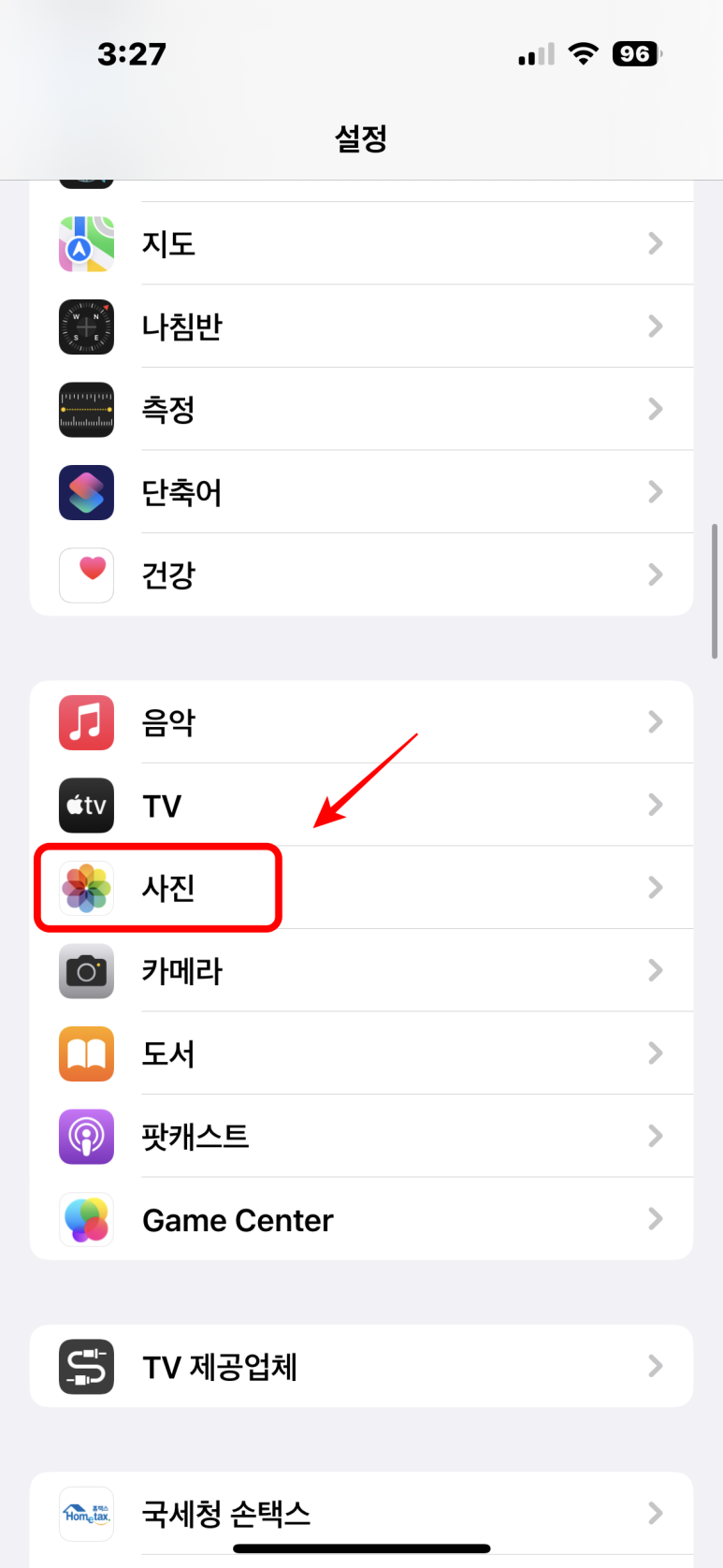Open 나침반 settings
Image resolution: width=723 pixels, height=1568 pixels.
click(361, 327)
